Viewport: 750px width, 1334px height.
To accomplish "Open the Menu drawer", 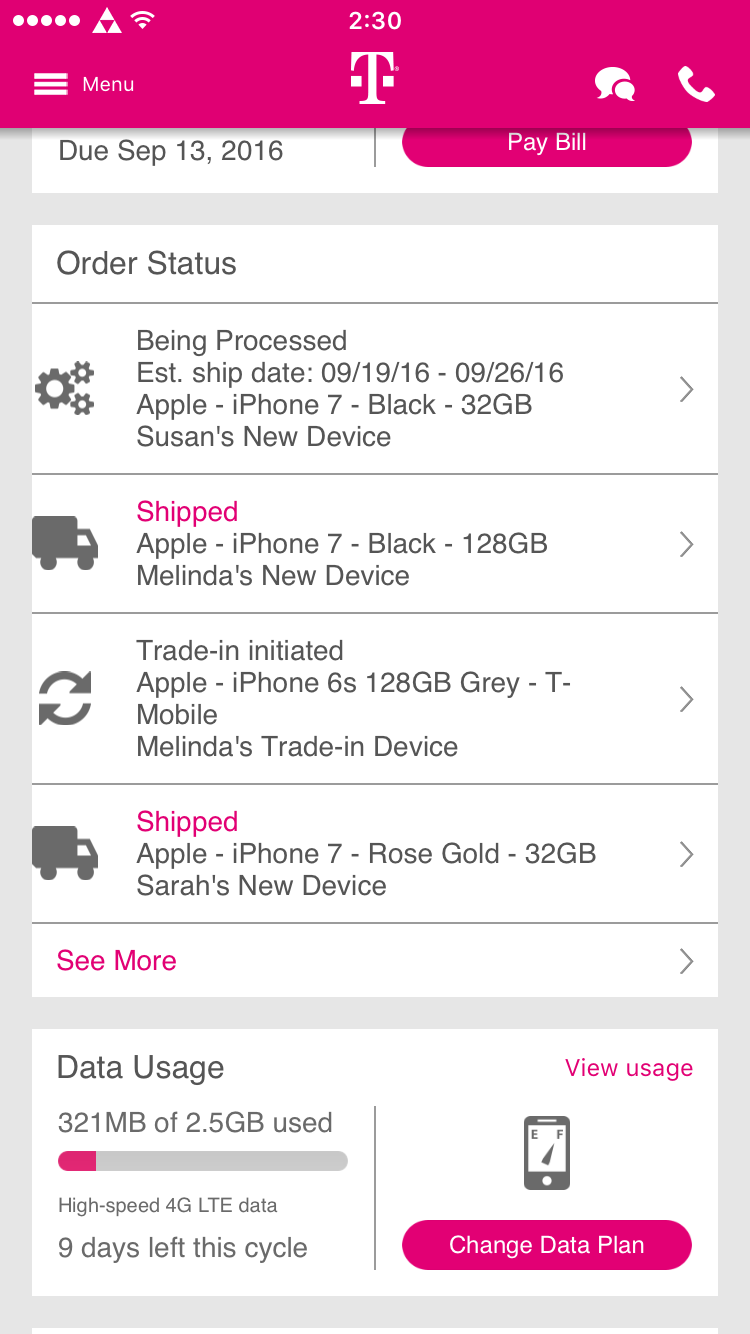I will tap(84, 85).
